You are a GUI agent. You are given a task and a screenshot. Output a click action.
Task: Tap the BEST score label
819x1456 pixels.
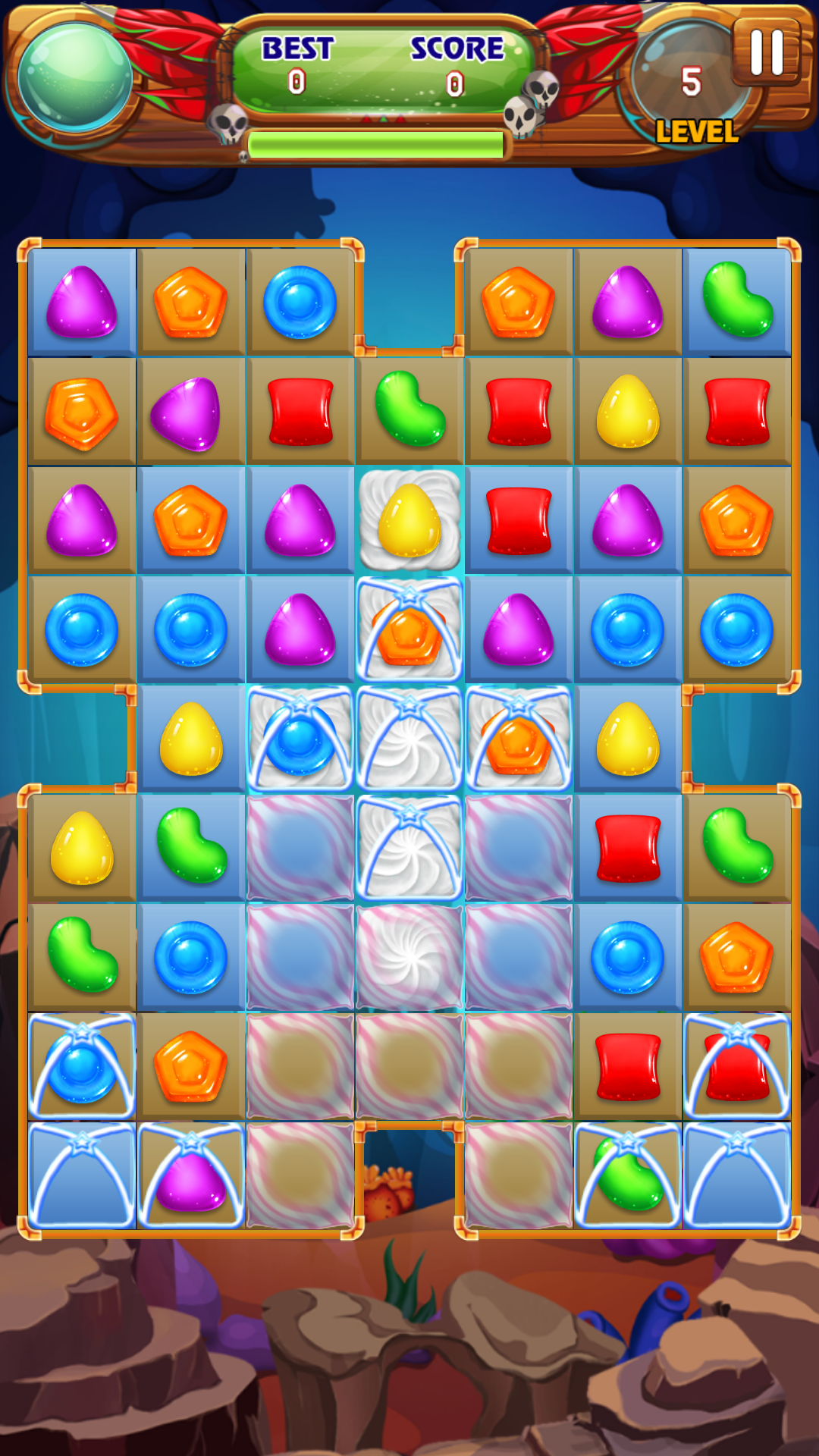[297, 47]
